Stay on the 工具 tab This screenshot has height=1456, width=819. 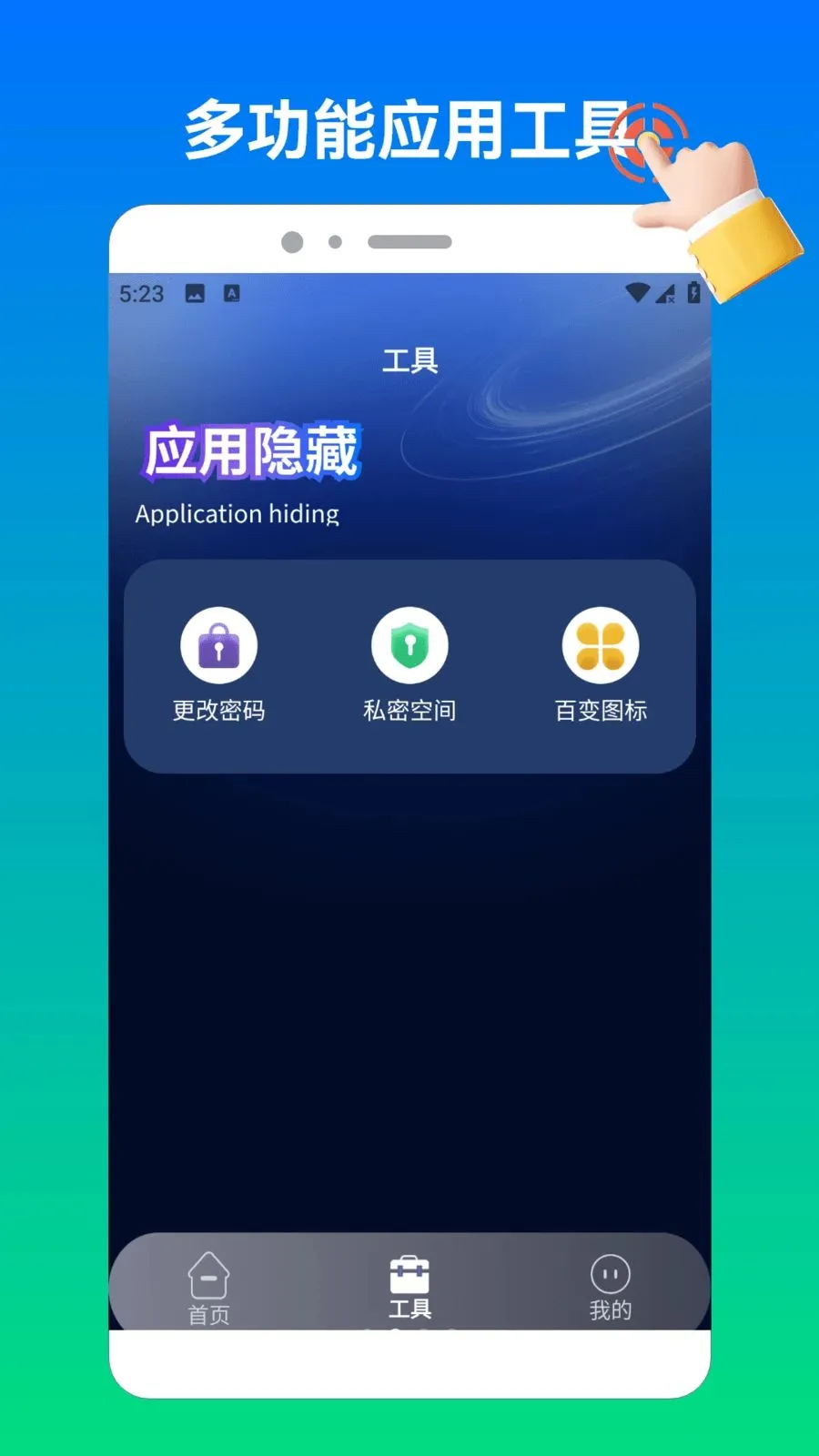[x=409, y=1292]
